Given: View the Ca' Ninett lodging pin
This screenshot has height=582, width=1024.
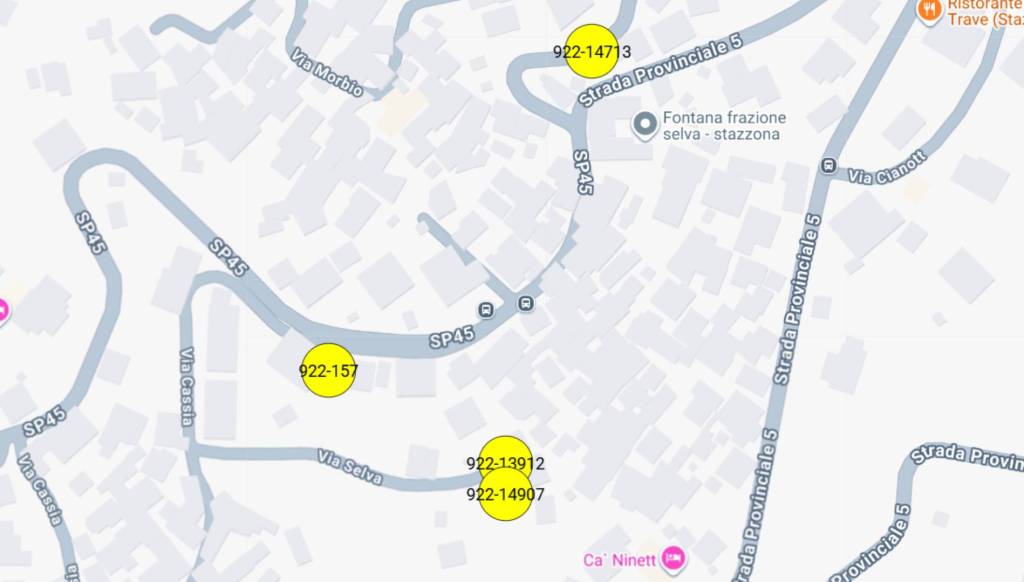Looking at the screenshot, I should coord(675,555).
